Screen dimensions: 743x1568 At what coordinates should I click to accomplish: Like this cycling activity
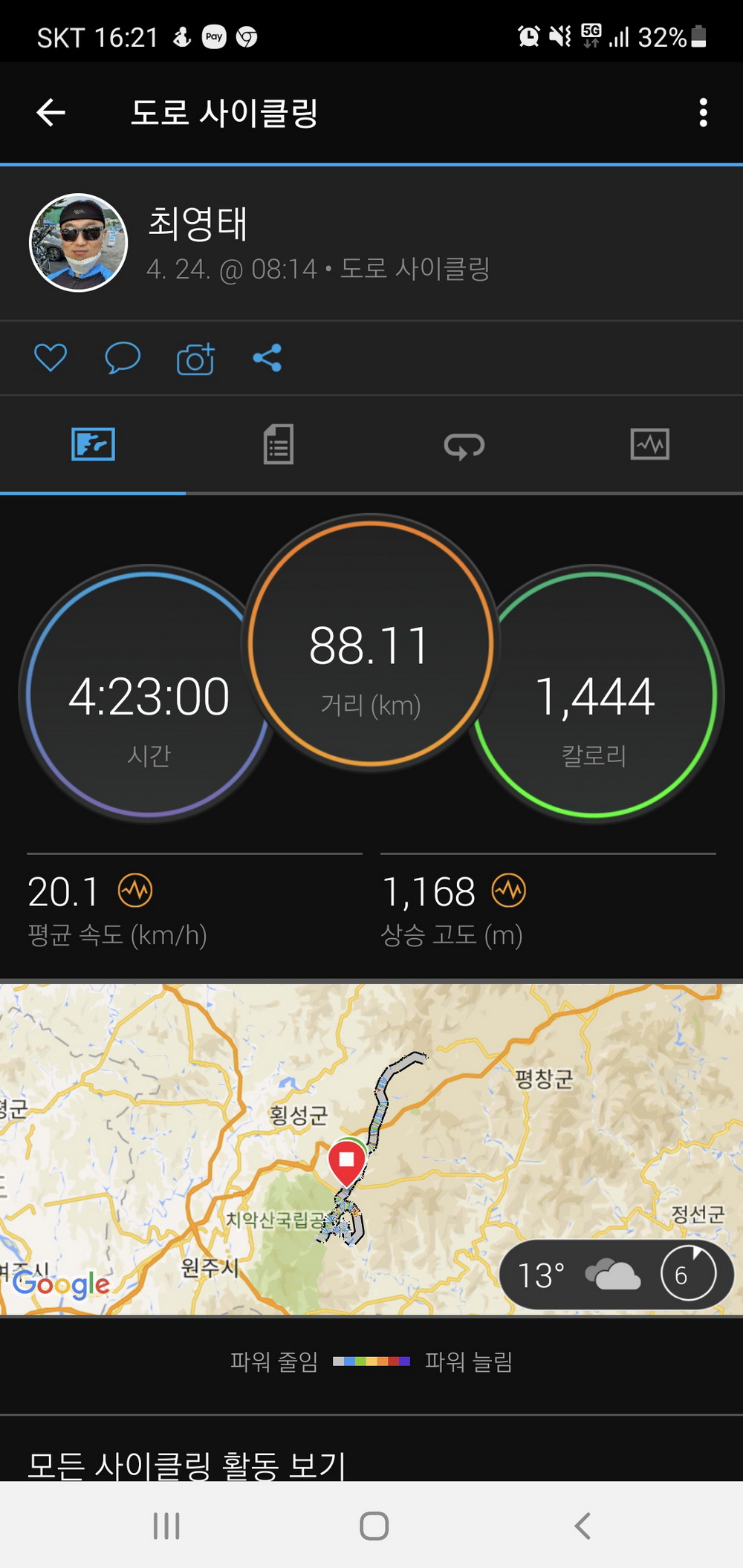51,358
